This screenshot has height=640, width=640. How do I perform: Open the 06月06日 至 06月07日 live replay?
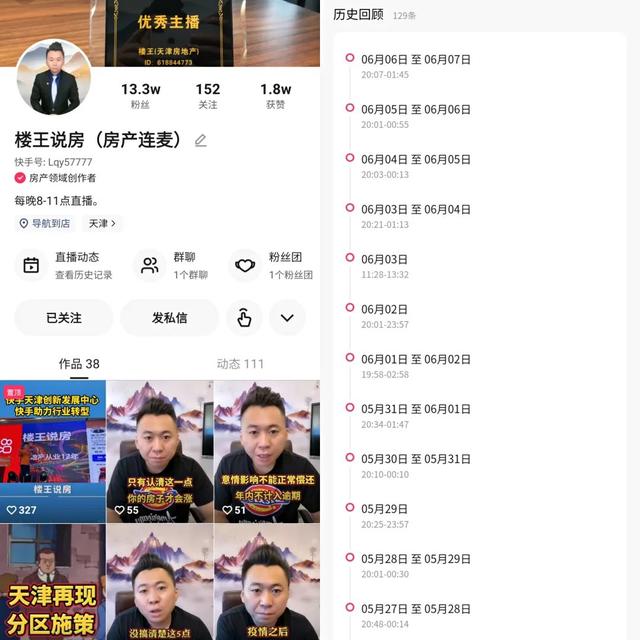415,66
